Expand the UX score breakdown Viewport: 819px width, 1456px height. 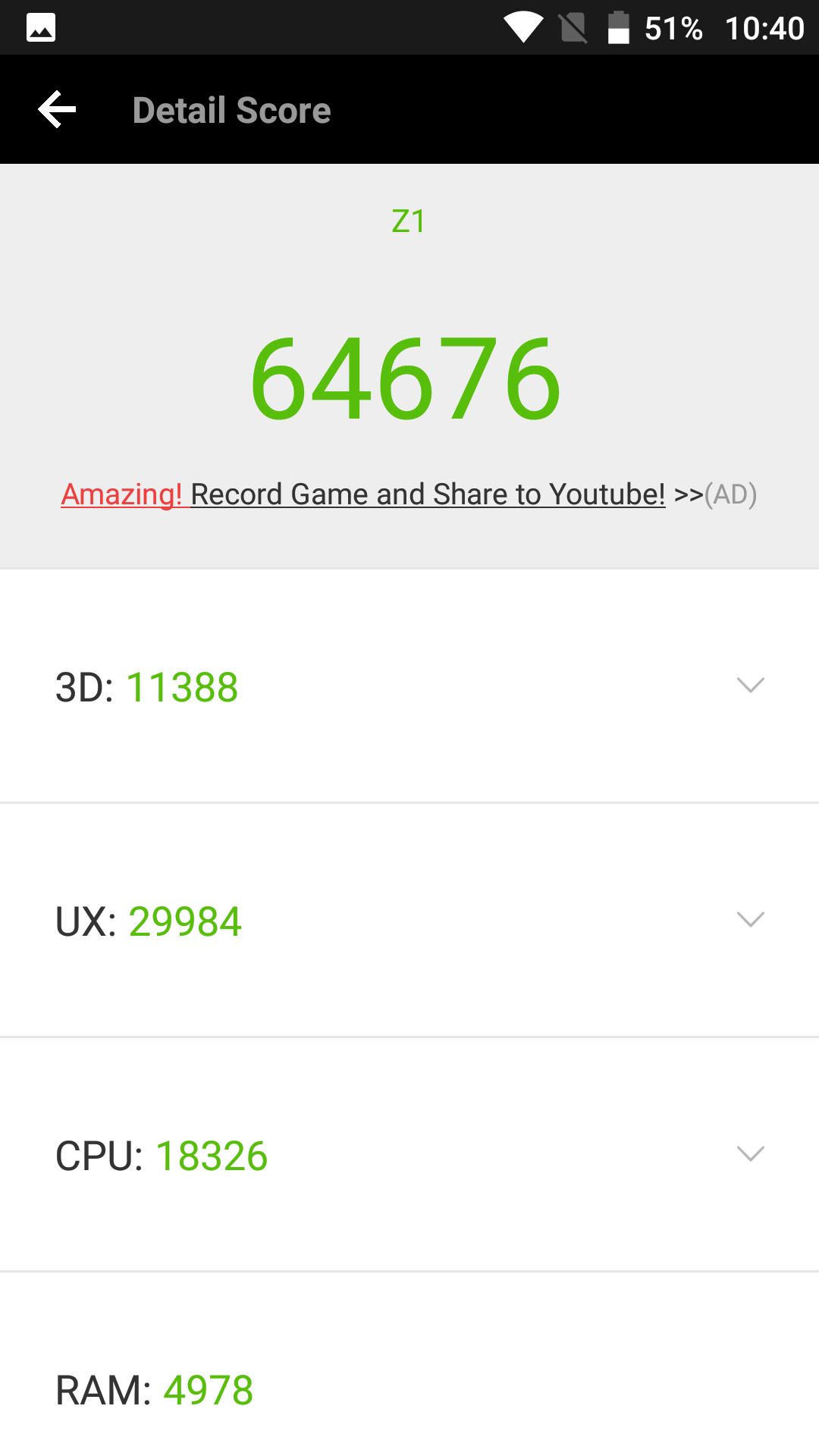coord(409,921)
